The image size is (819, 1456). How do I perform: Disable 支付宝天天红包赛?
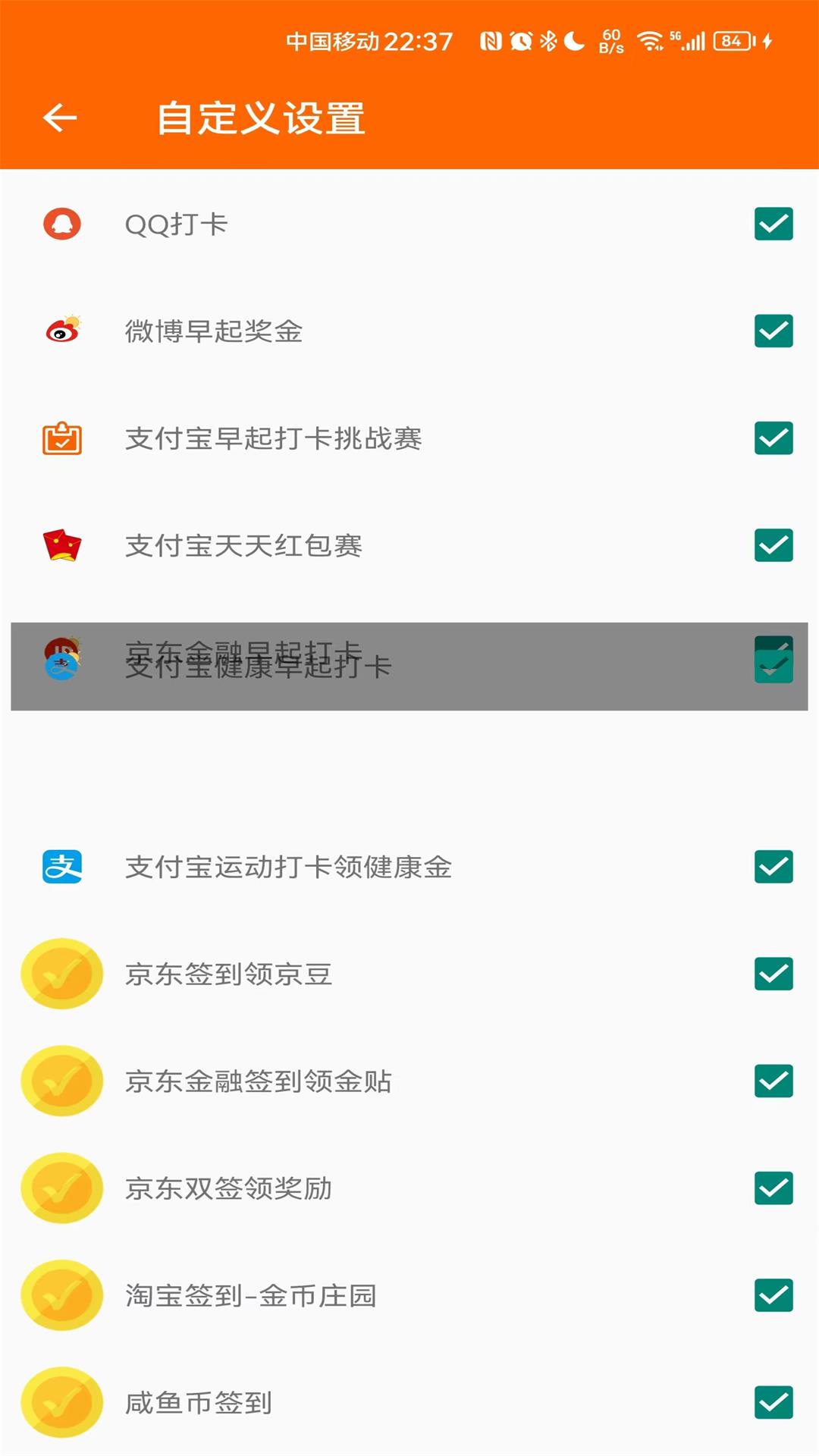click(x=773, y=546)
